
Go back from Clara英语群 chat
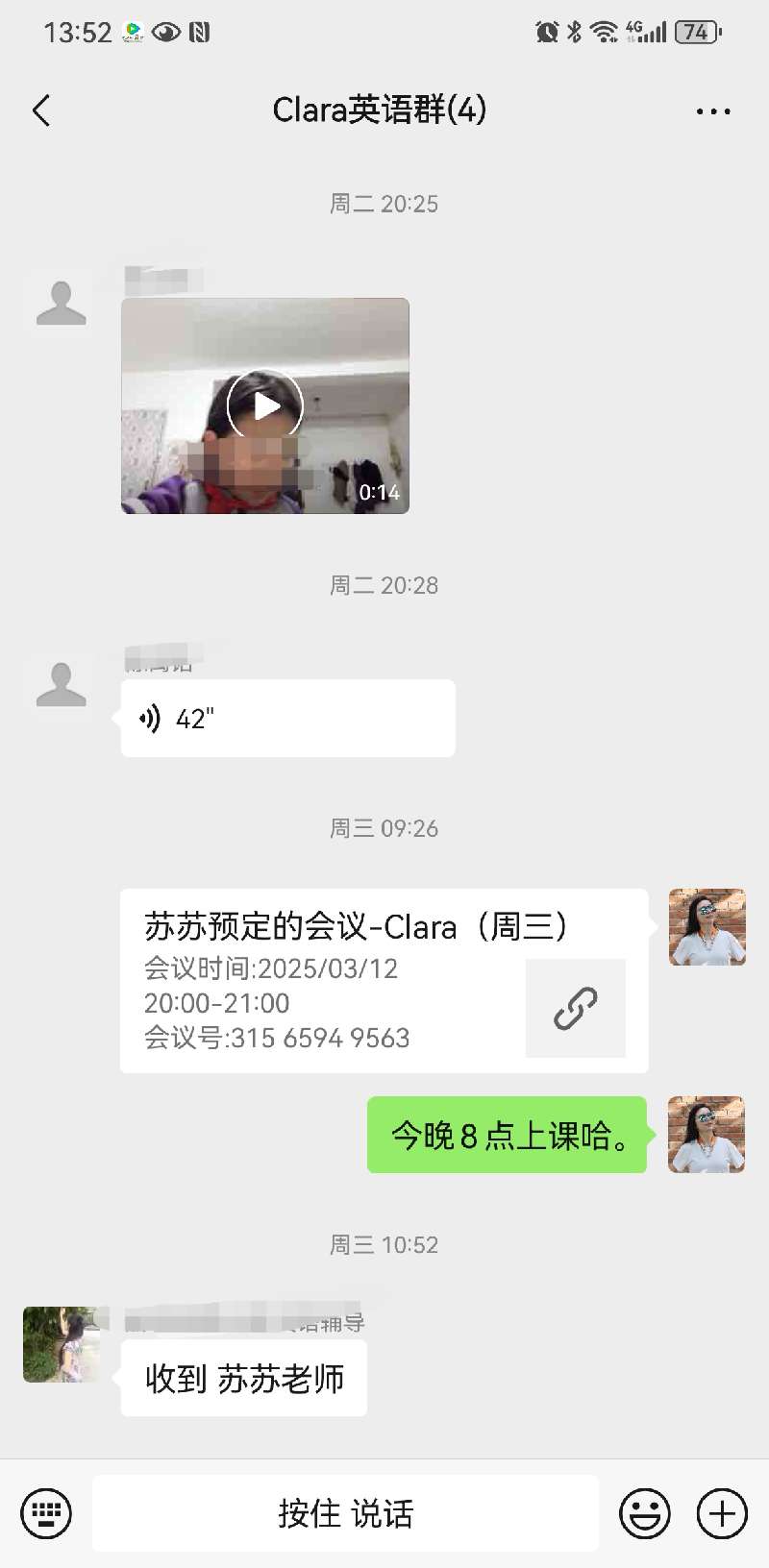coord(41,110)
